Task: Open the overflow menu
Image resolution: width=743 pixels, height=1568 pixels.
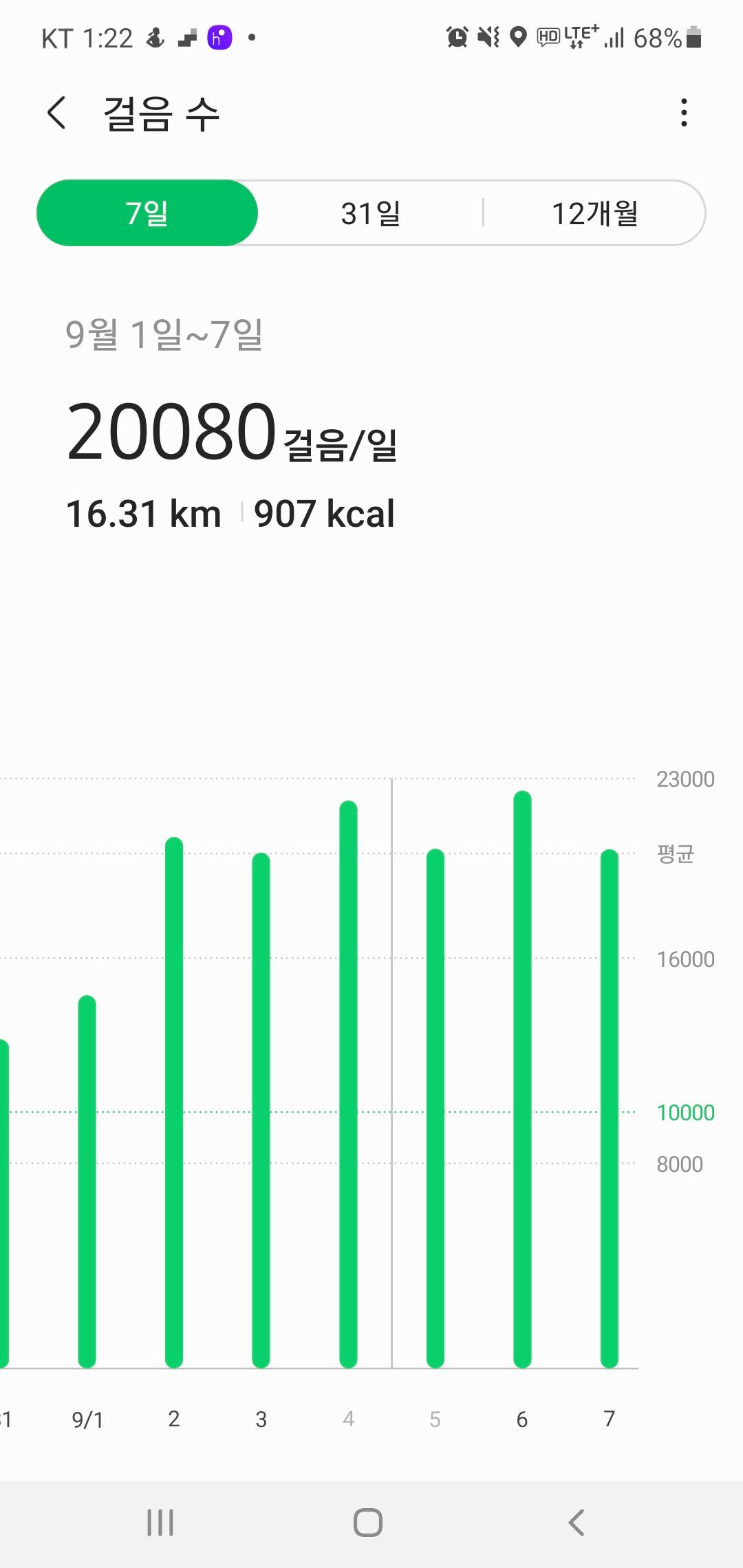Action: 683,113
